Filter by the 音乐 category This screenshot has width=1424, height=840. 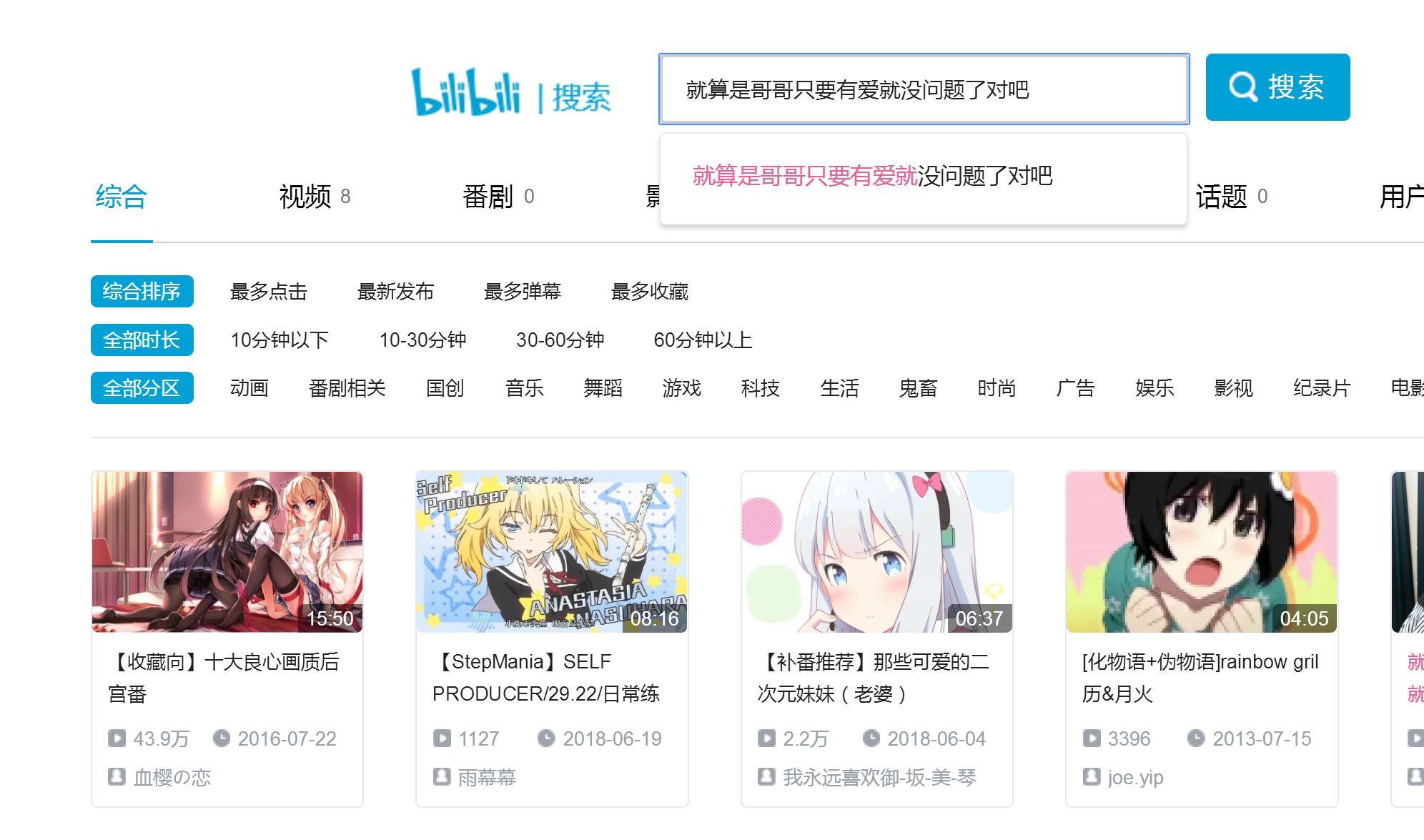[524, 388]
